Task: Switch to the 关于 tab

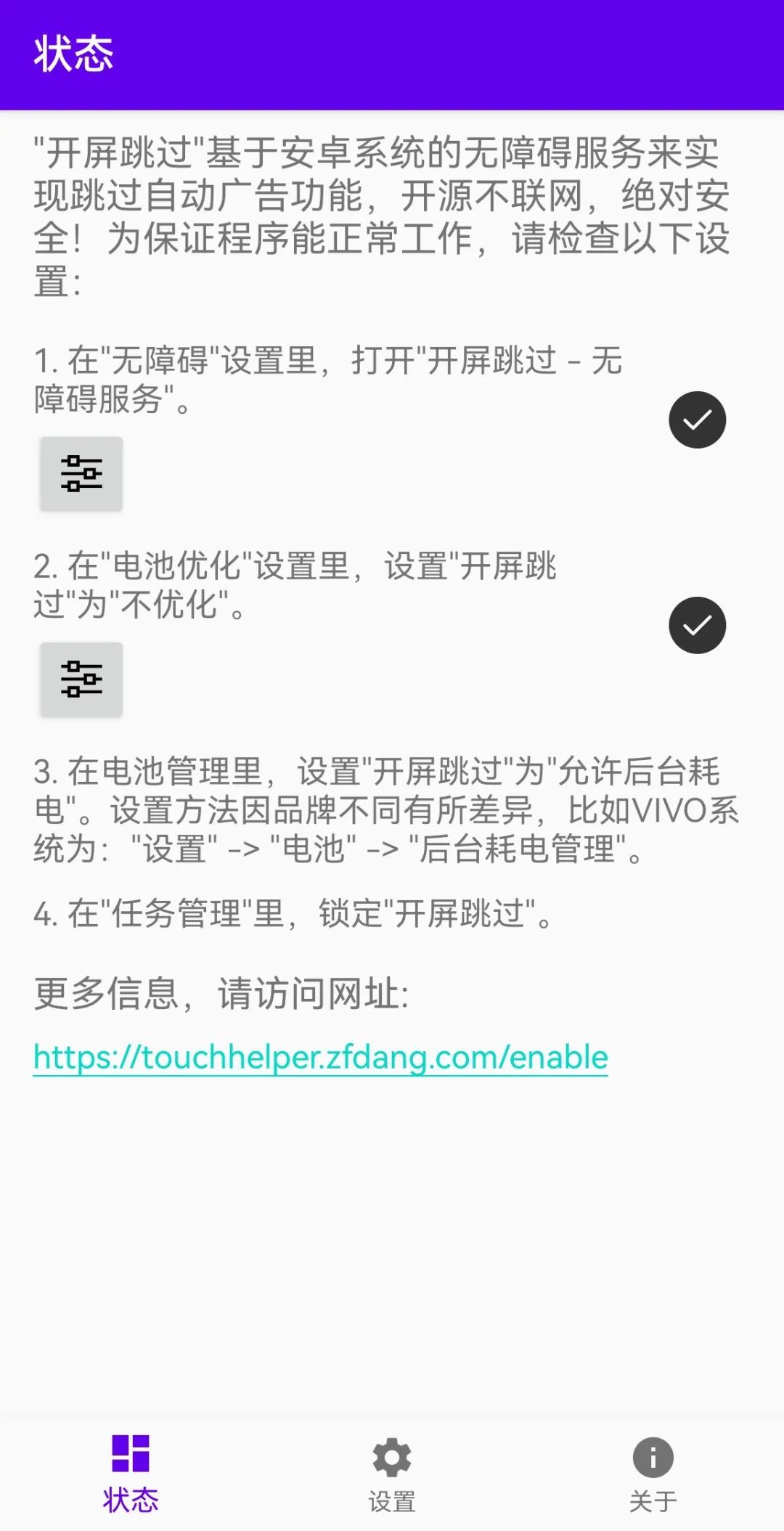Action: 653,1474
